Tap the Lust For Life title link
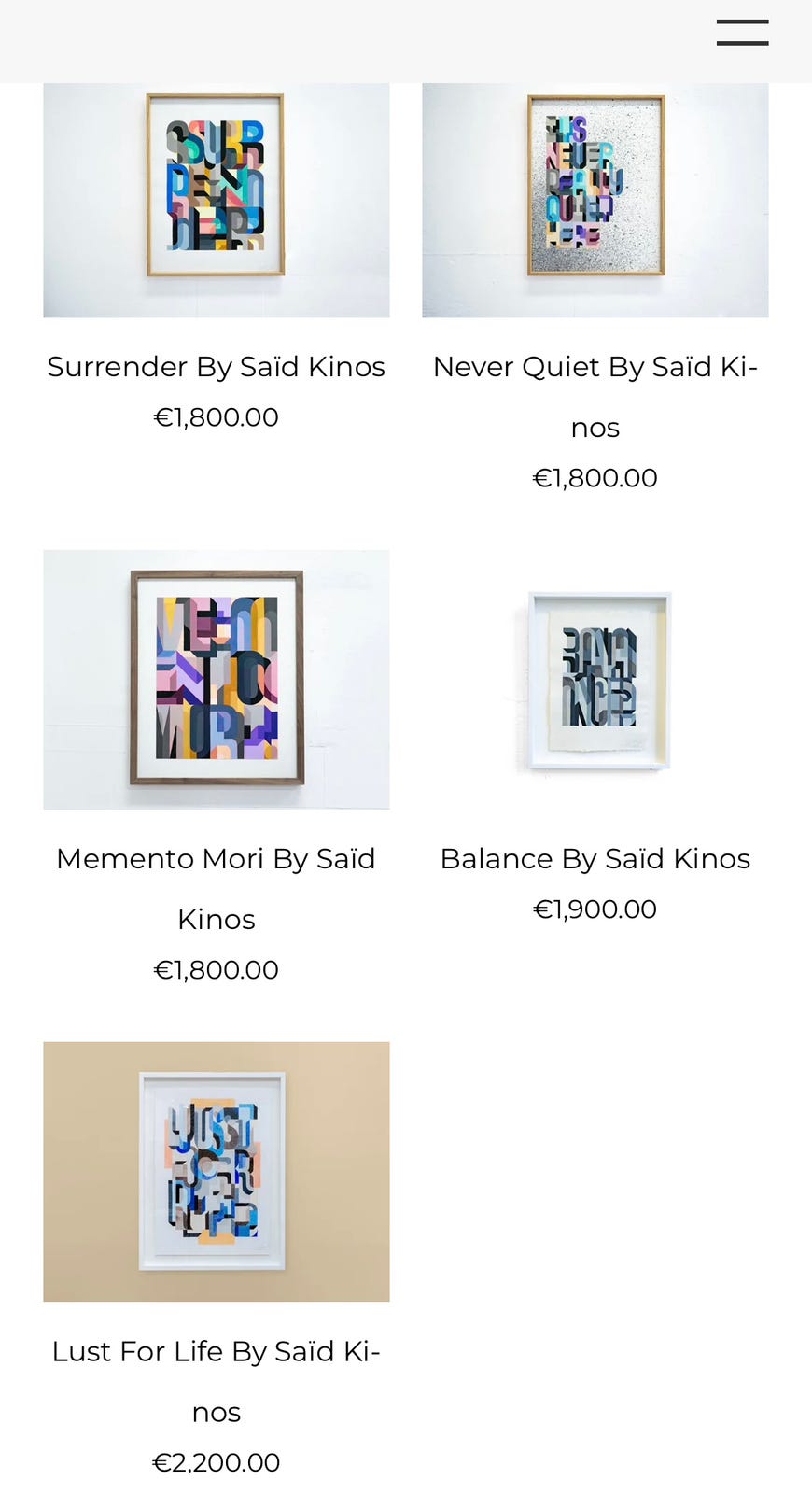Screen dimensions: 812x1494 (x=217, y=1381)
